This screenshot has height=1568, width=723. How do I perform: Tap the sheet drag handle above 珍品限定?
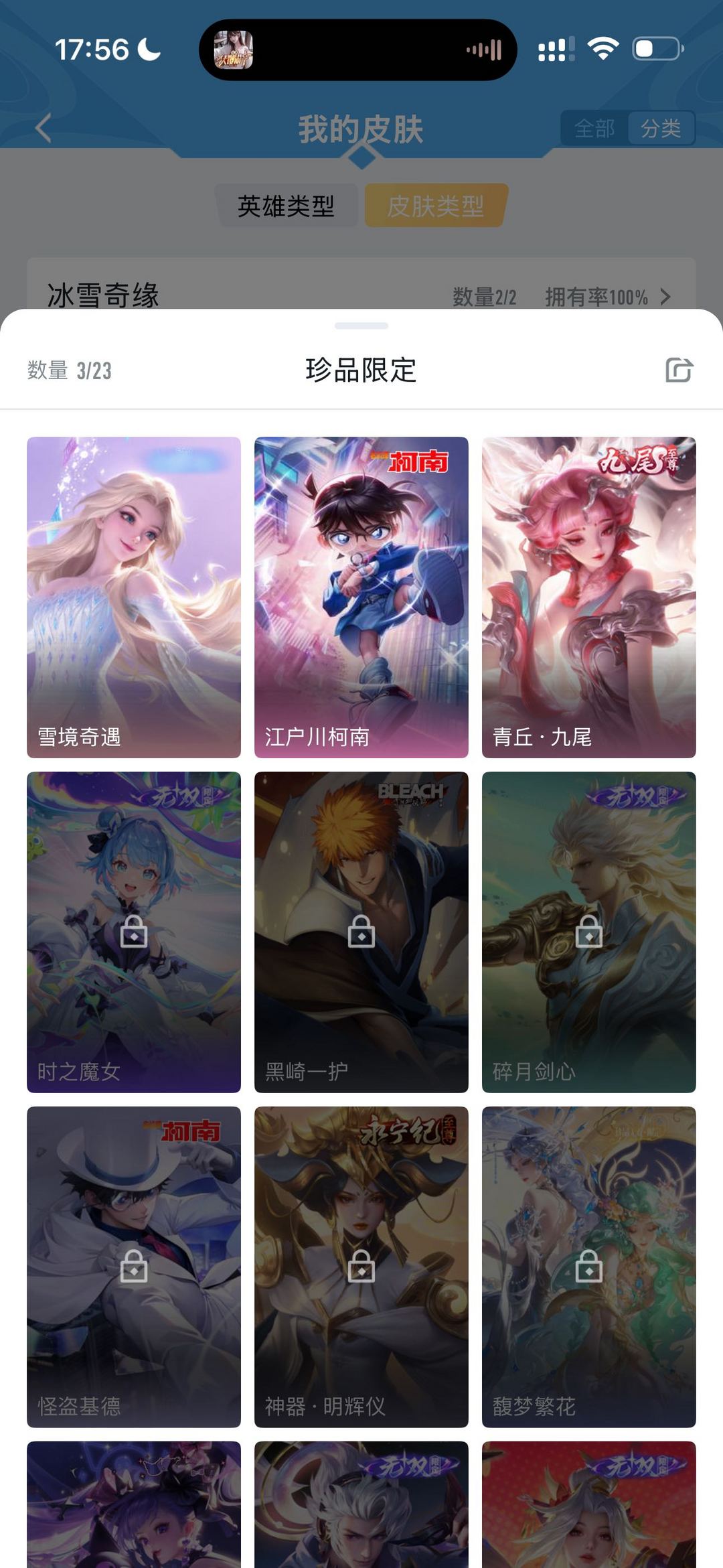(361, 326)
